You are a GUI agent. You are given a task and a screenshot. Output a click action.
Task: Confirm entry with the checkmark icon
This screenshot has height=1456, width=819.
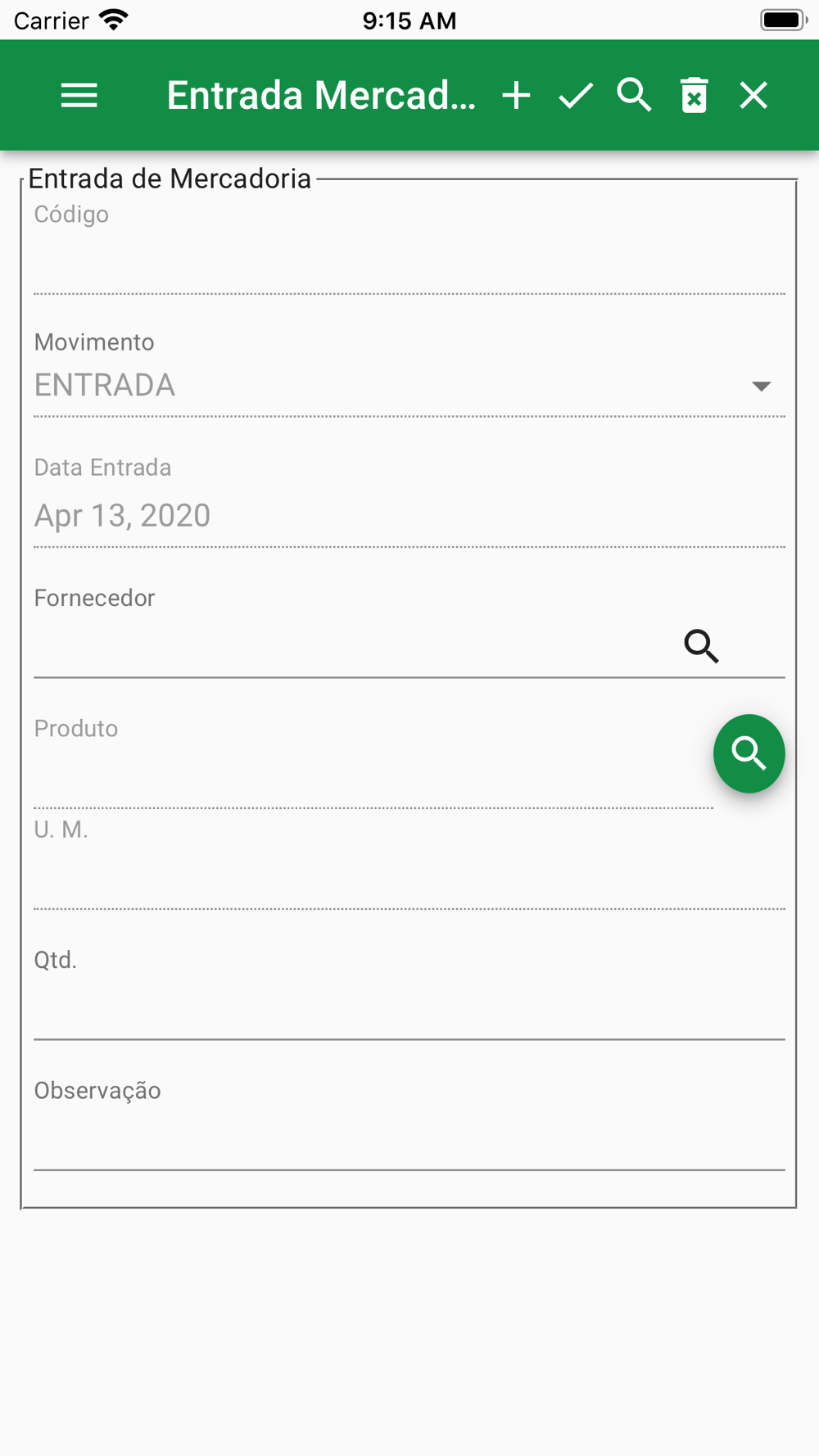tap(576, 96)
